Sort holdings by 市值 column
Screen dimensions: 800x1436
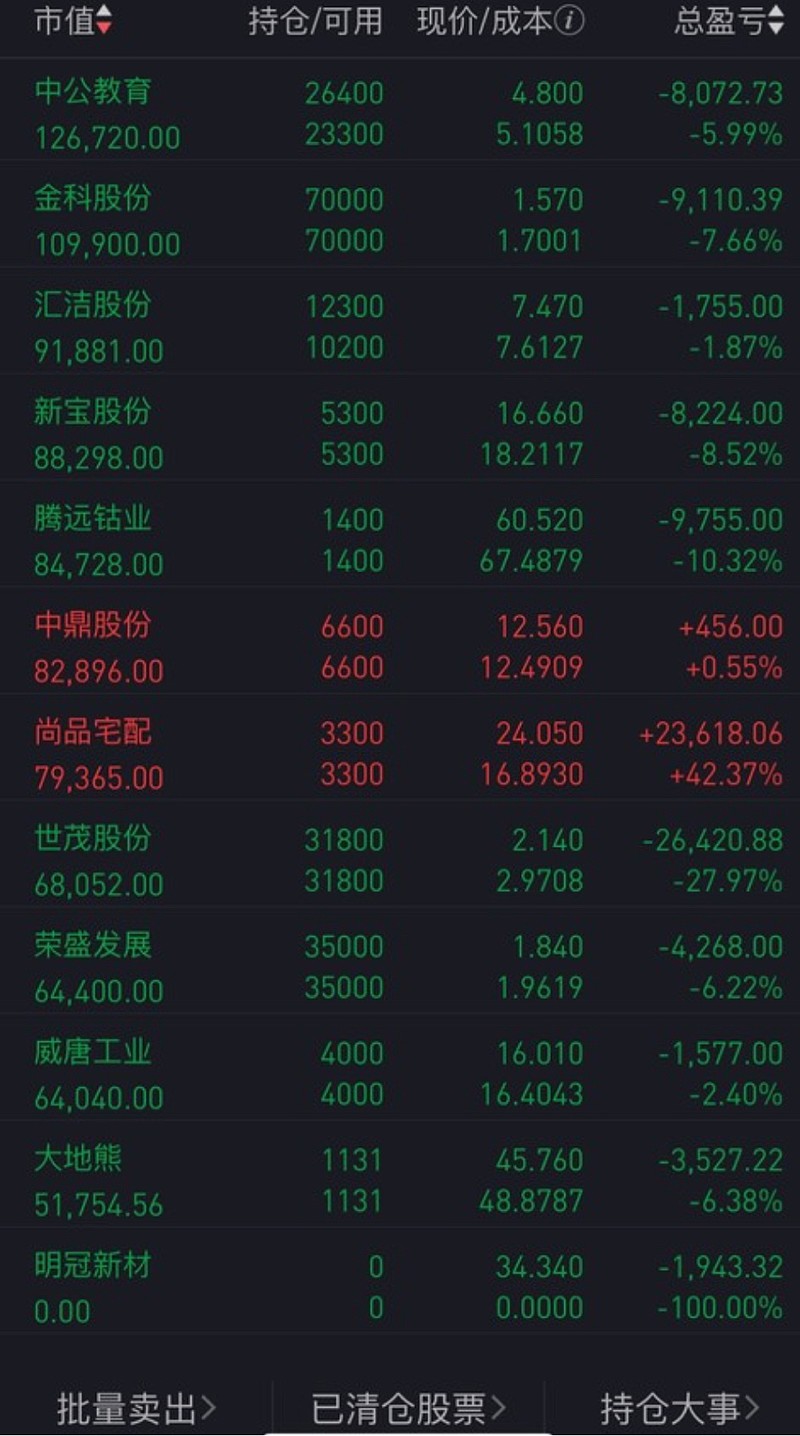pos(73,21)
